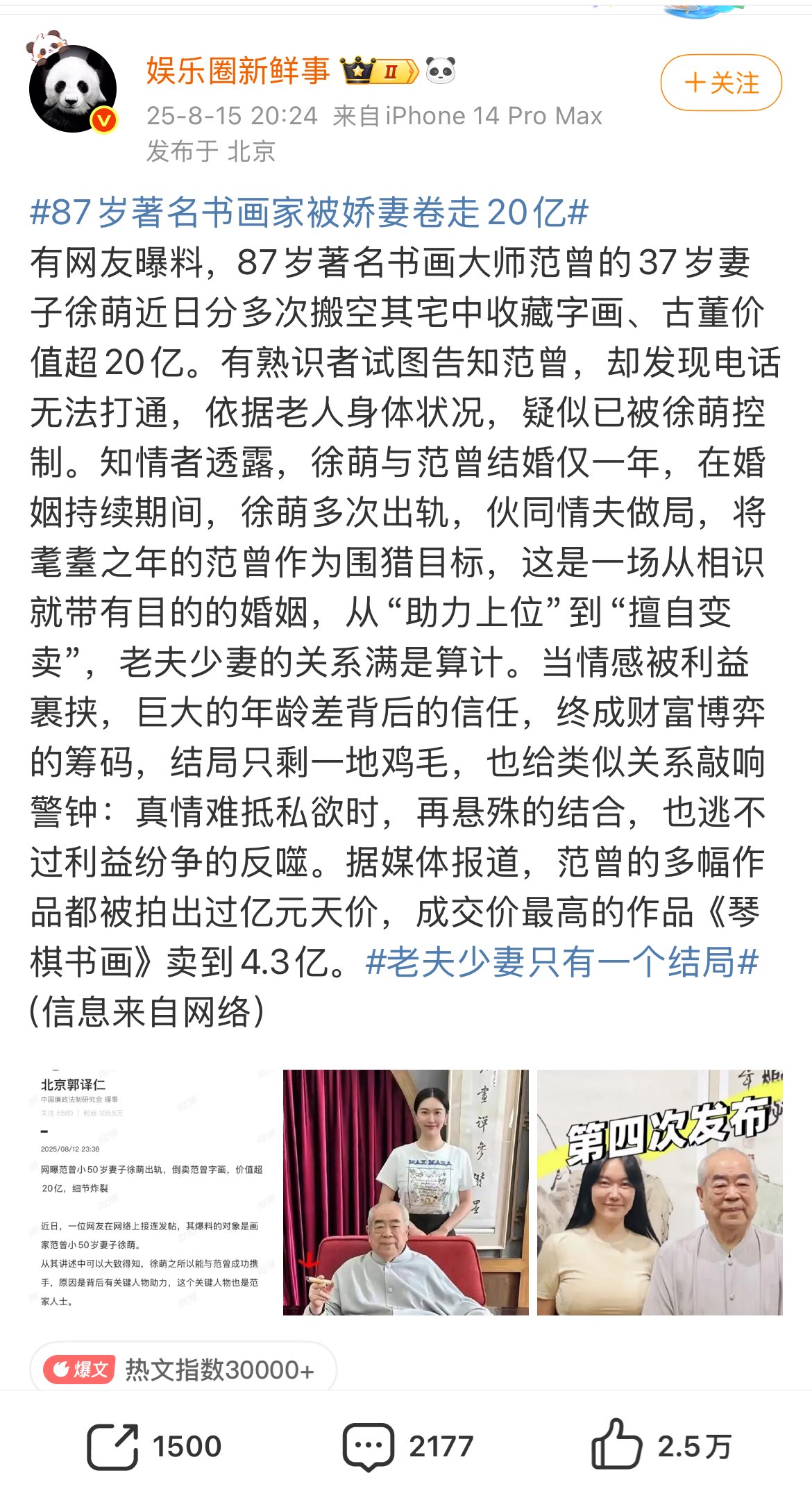The width and height of the screenshot is (812, 1489).
Task: Open the 爆文 热文指数30000+ chip
Action: [x=183, y=1369]
